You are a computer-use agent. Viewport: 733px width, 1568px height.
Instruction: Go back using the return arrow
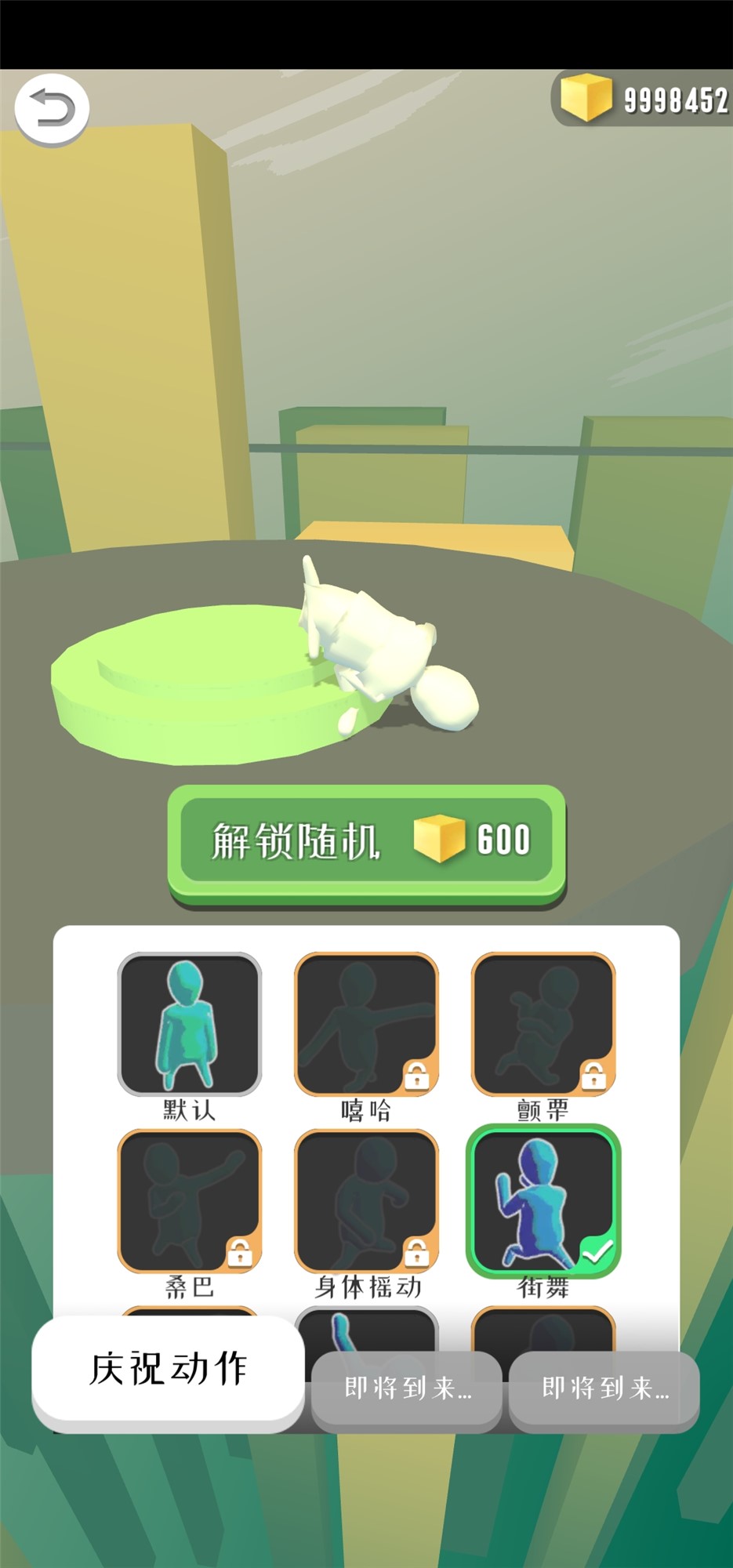coord(52,109)
